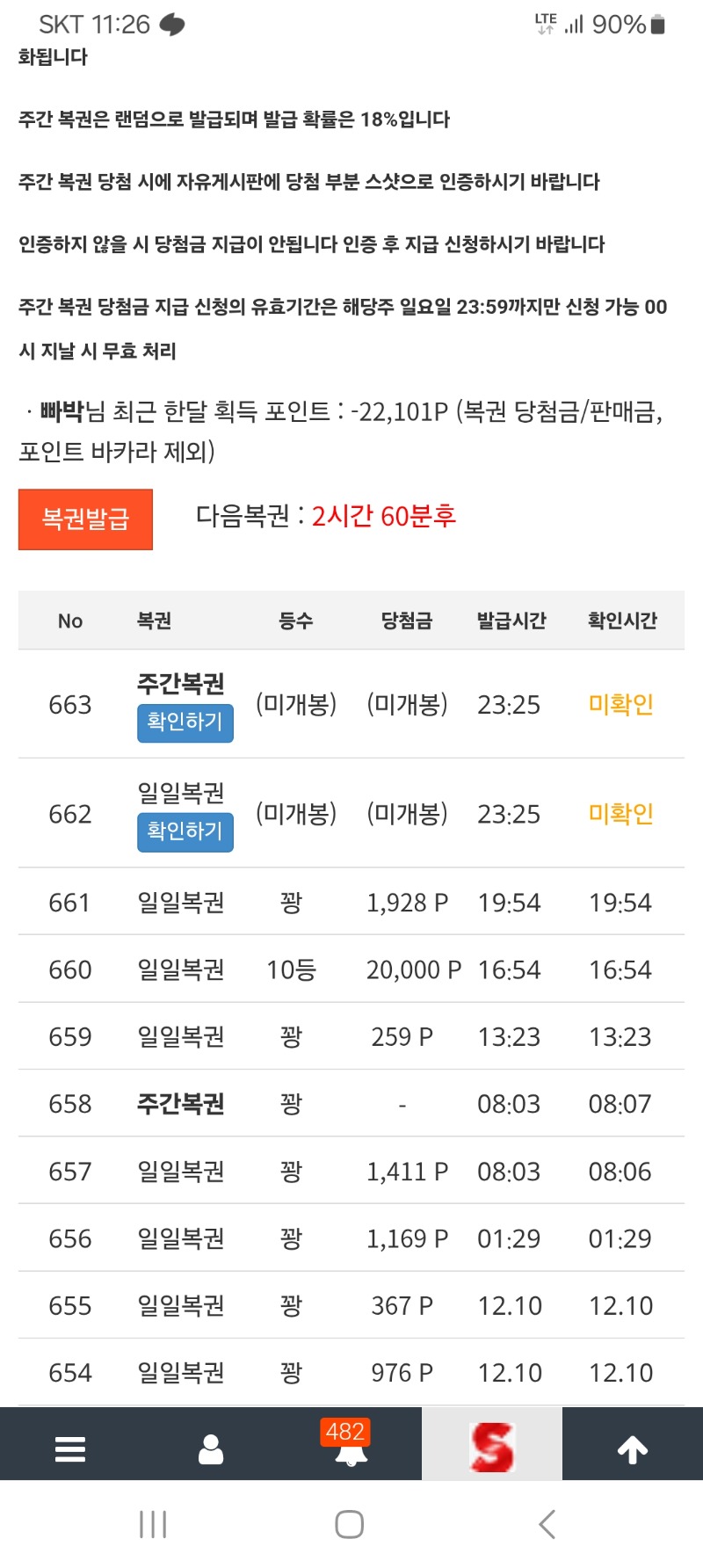
Task: Open the profile icon in bottom bar
Action: (x=211, y=1448)
